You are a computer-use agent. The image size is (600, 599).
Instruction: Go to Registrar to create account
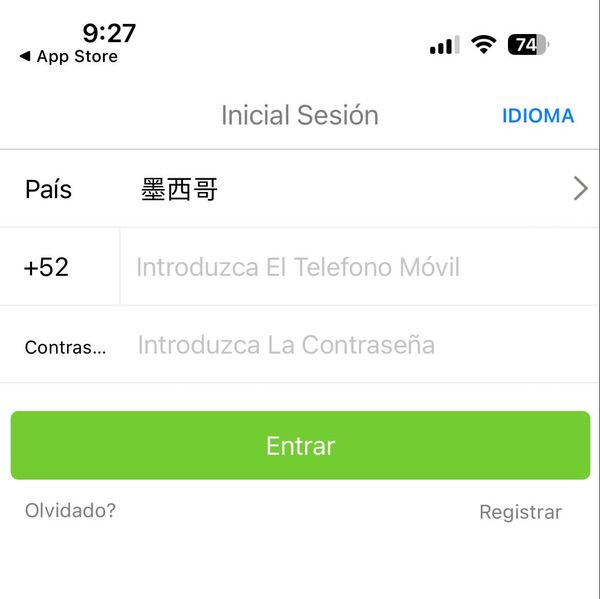tap(520, 512)
